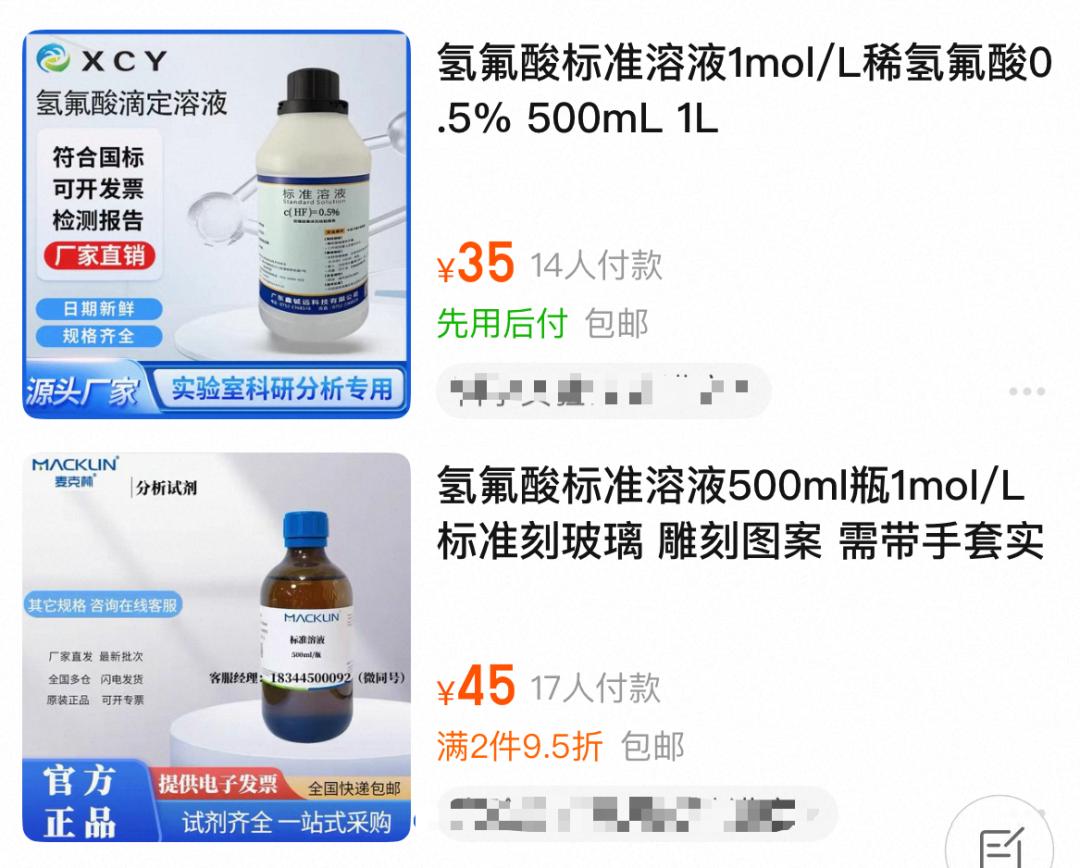The image size is (1080, 868).
Task: Open the XCY 氢氟酸滴定溶液 product image
Action: point(216,224)
